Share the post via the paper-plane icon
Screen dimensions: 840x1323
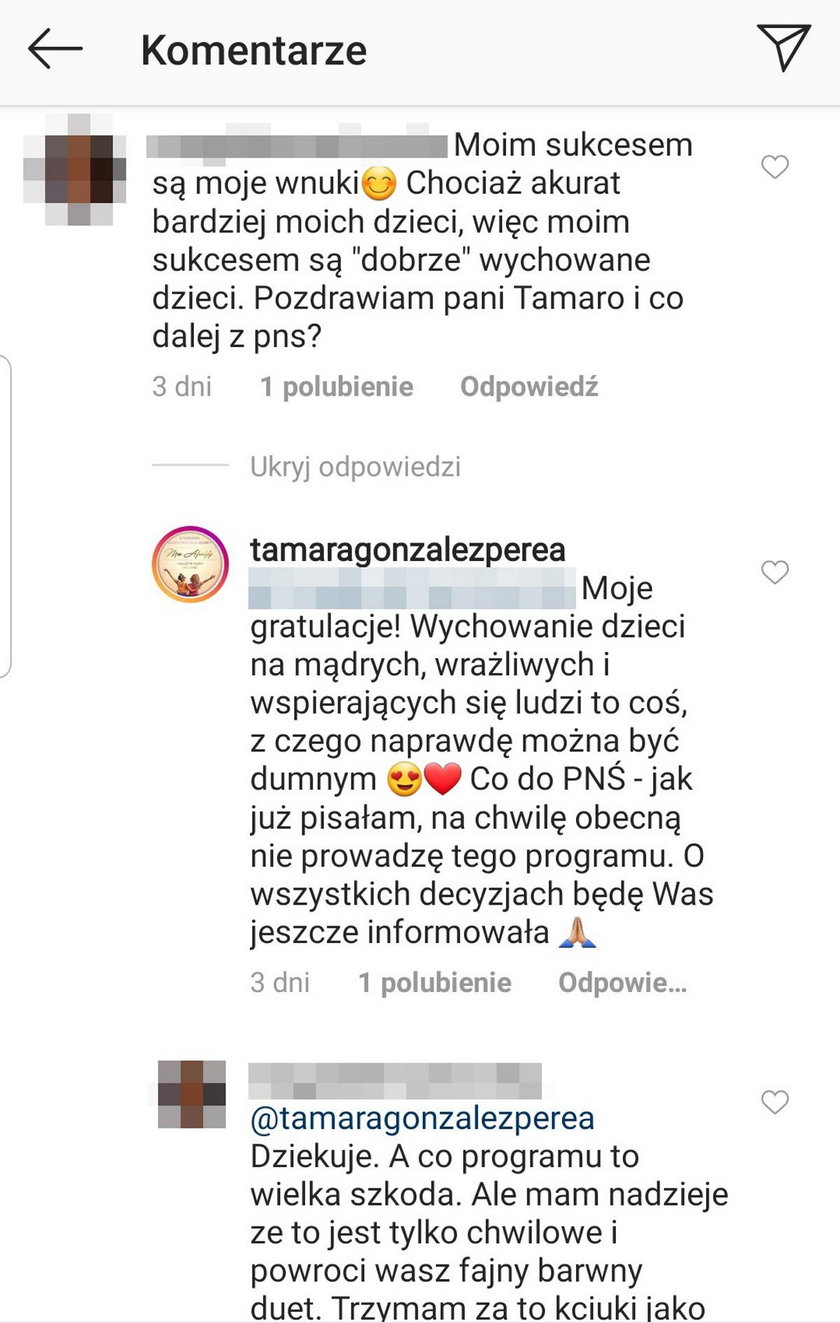783,48
